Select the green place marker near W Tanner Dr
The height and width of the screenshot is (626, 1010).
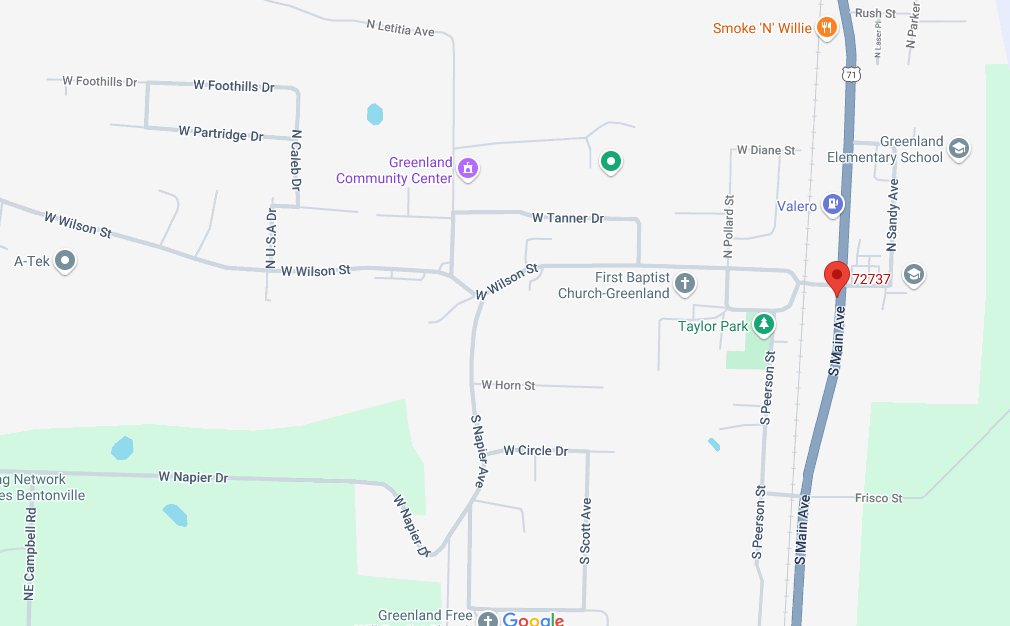click(611, 160)
